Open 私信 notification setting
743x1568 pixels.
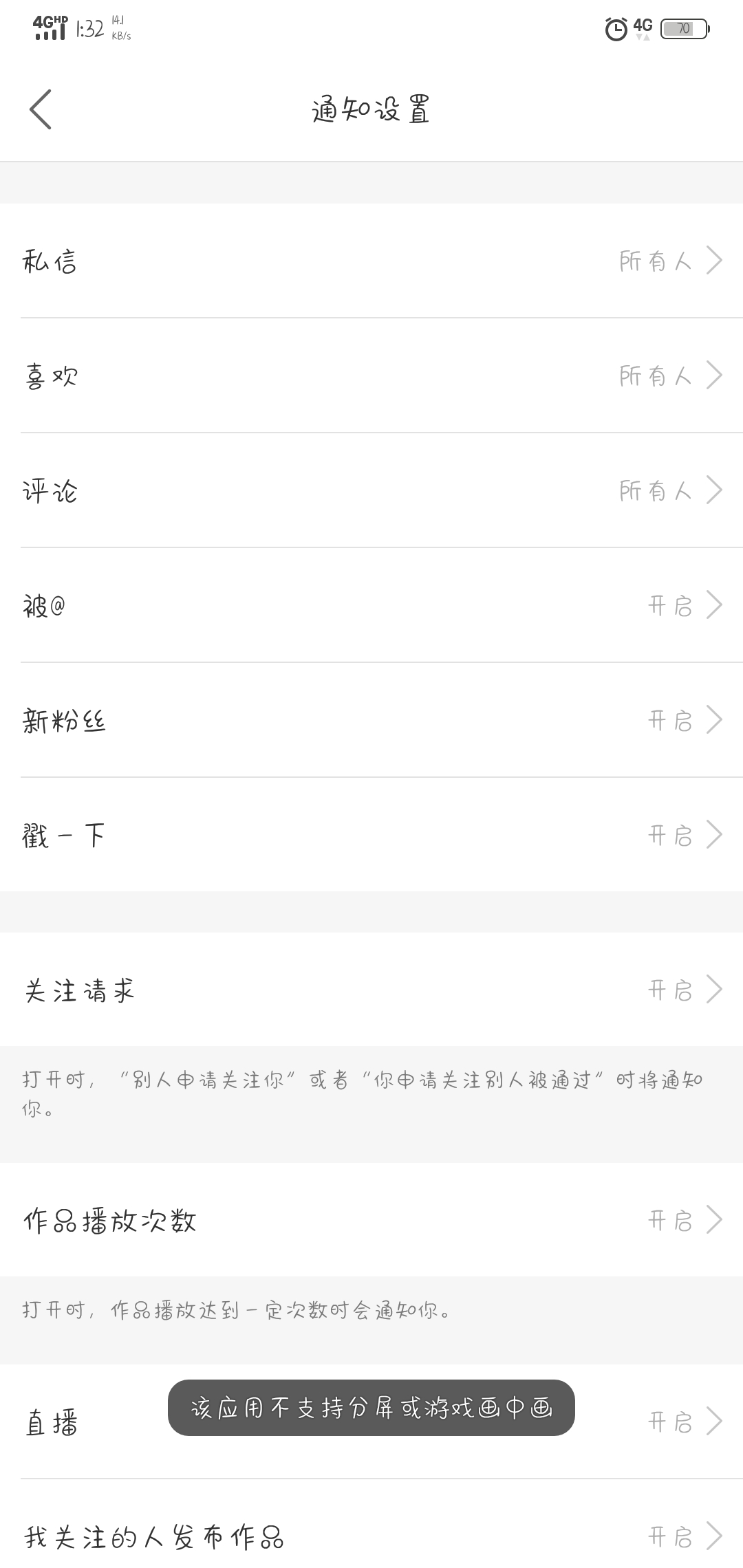tap(371, 261)
